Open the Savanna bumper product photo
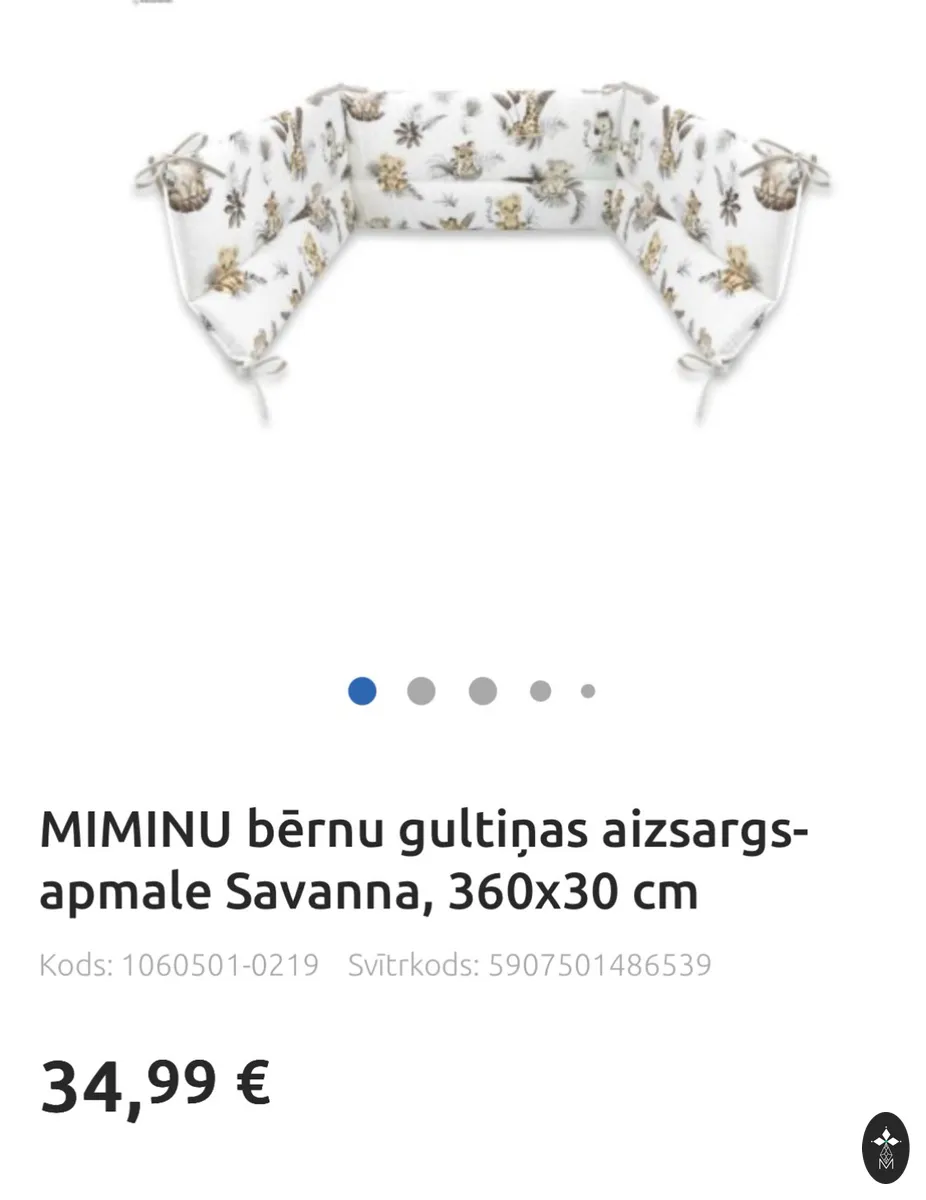 coord(481,255)
